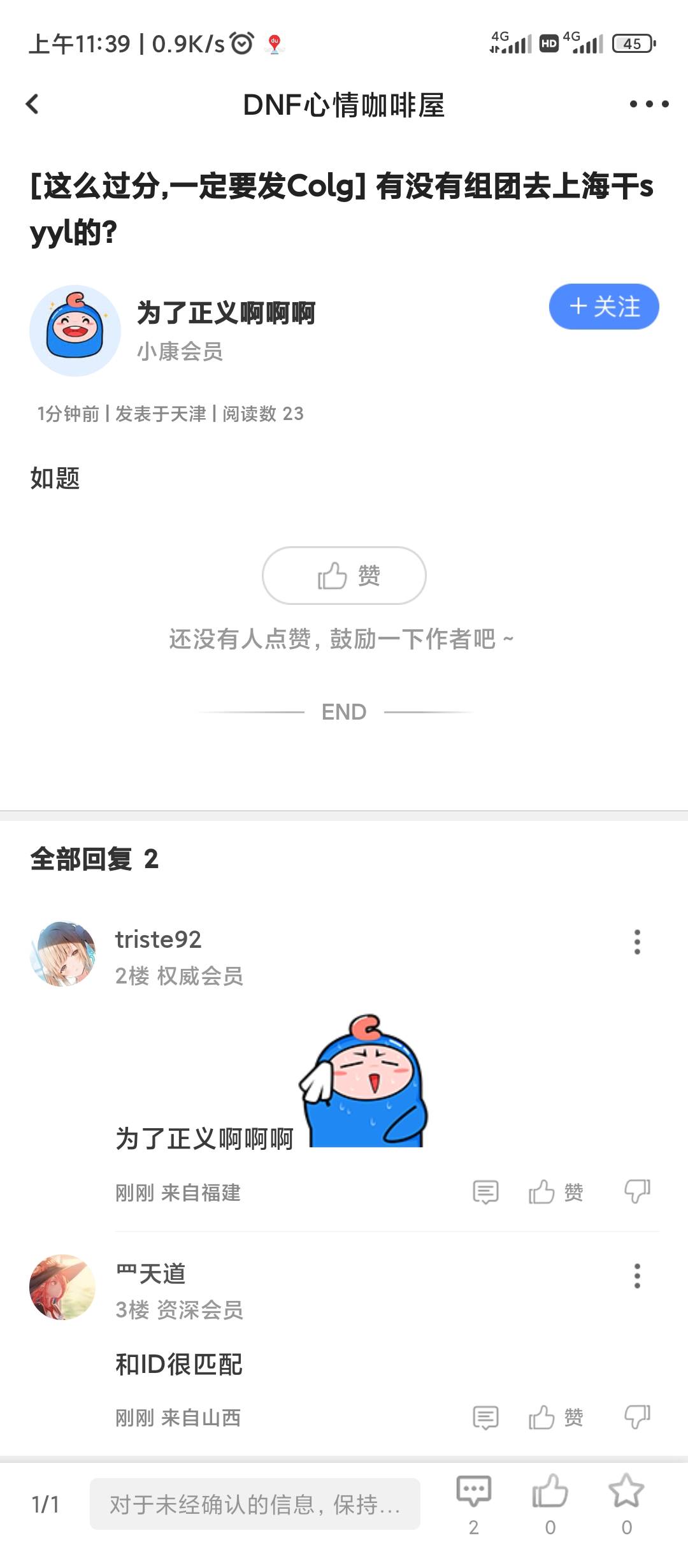Follow the author with 关注 button
Screen dimensions: 688x1568
603,307
